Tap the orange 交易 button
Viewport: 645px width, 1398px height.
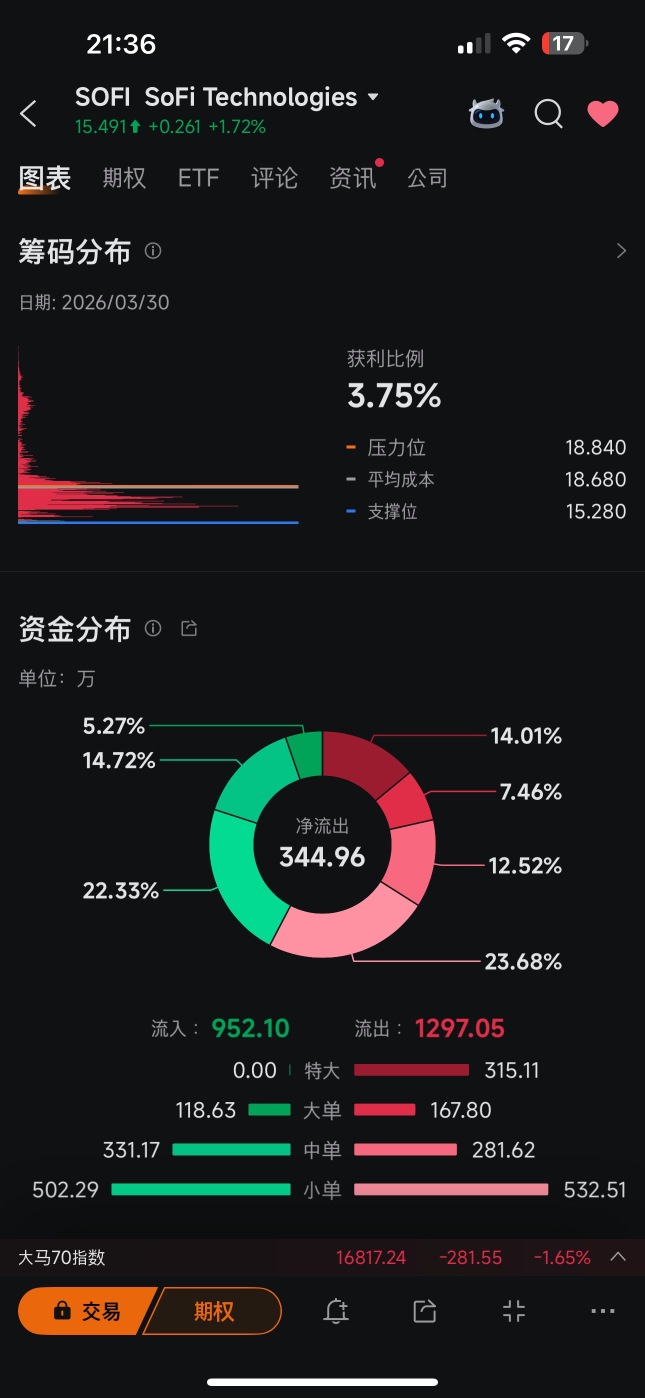point(87,1311)
